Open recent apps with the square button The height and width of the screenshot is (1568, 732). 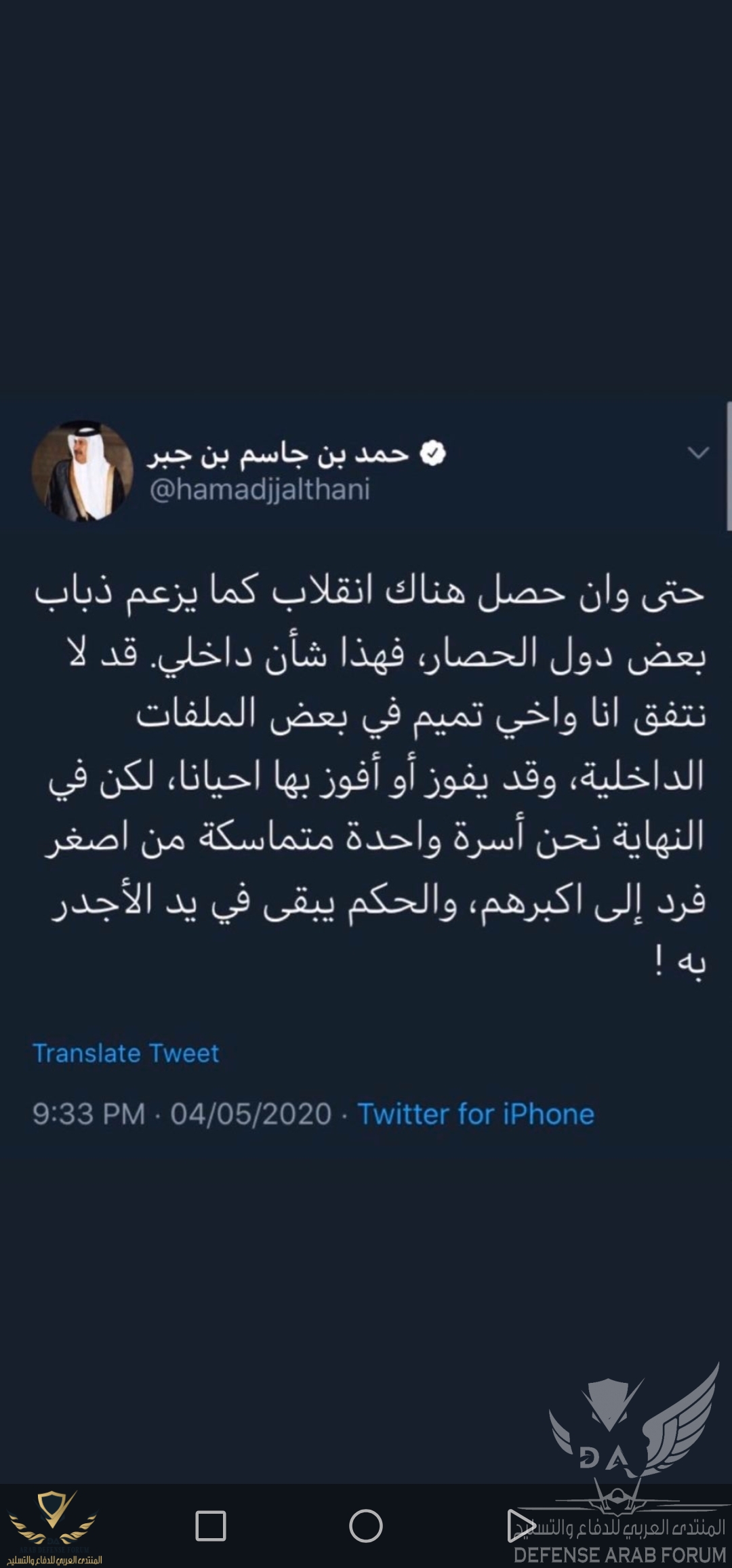point(210,1527)
